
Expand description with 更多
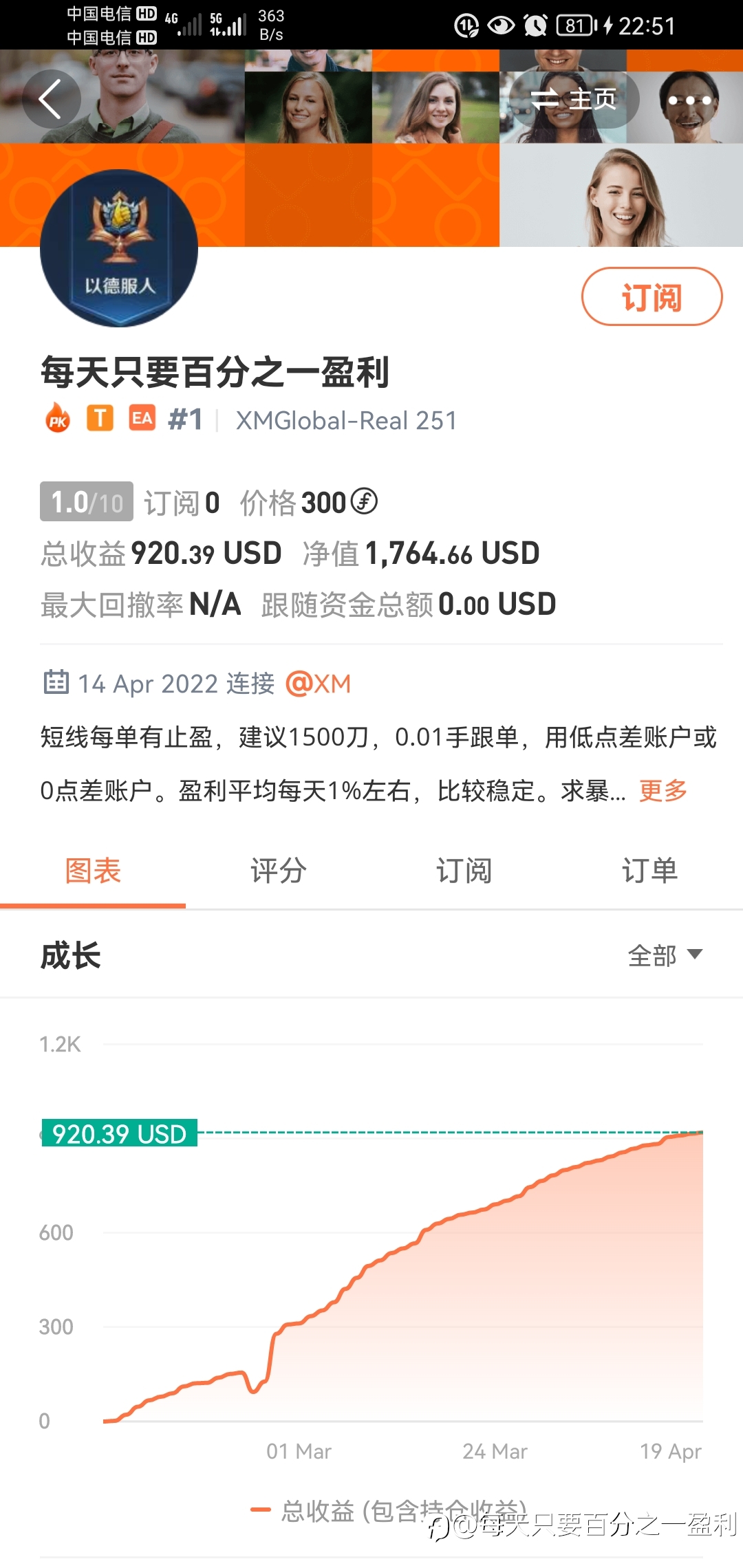click(x=663, y=790)
